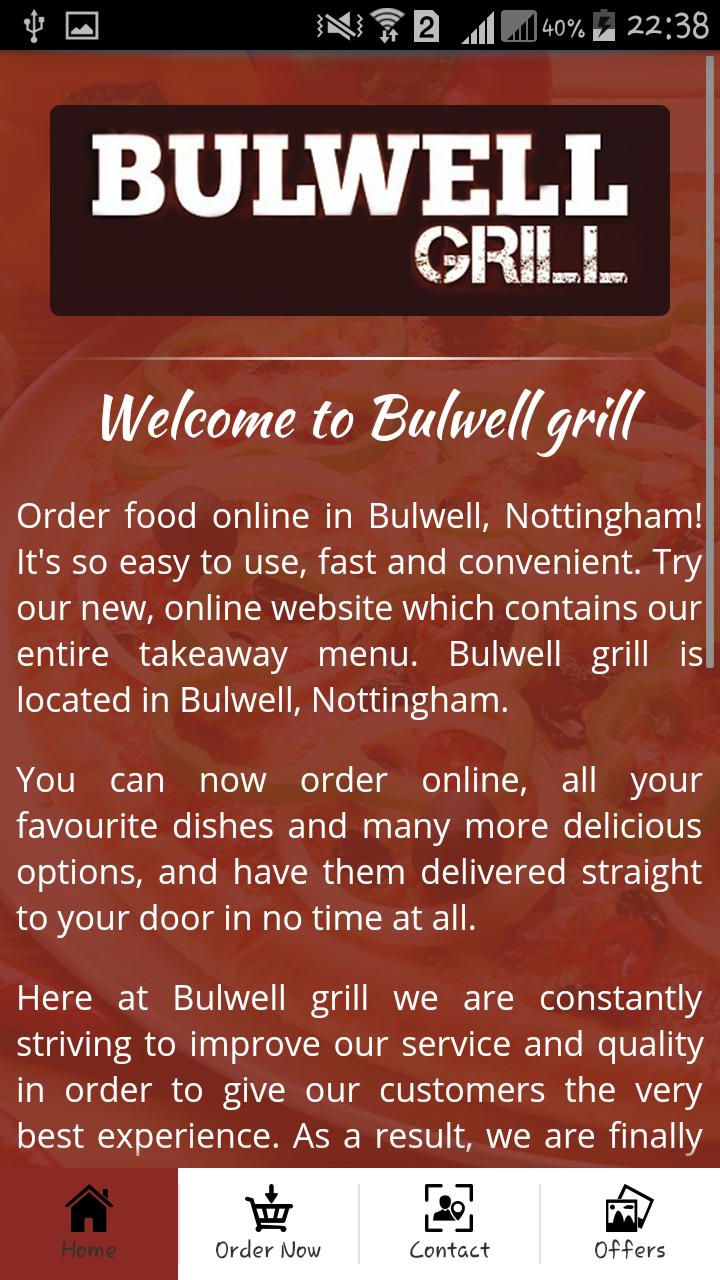Tap the vibrate mode icon in the status bar
720x1280 pixels.
click(x=335, y=26)
